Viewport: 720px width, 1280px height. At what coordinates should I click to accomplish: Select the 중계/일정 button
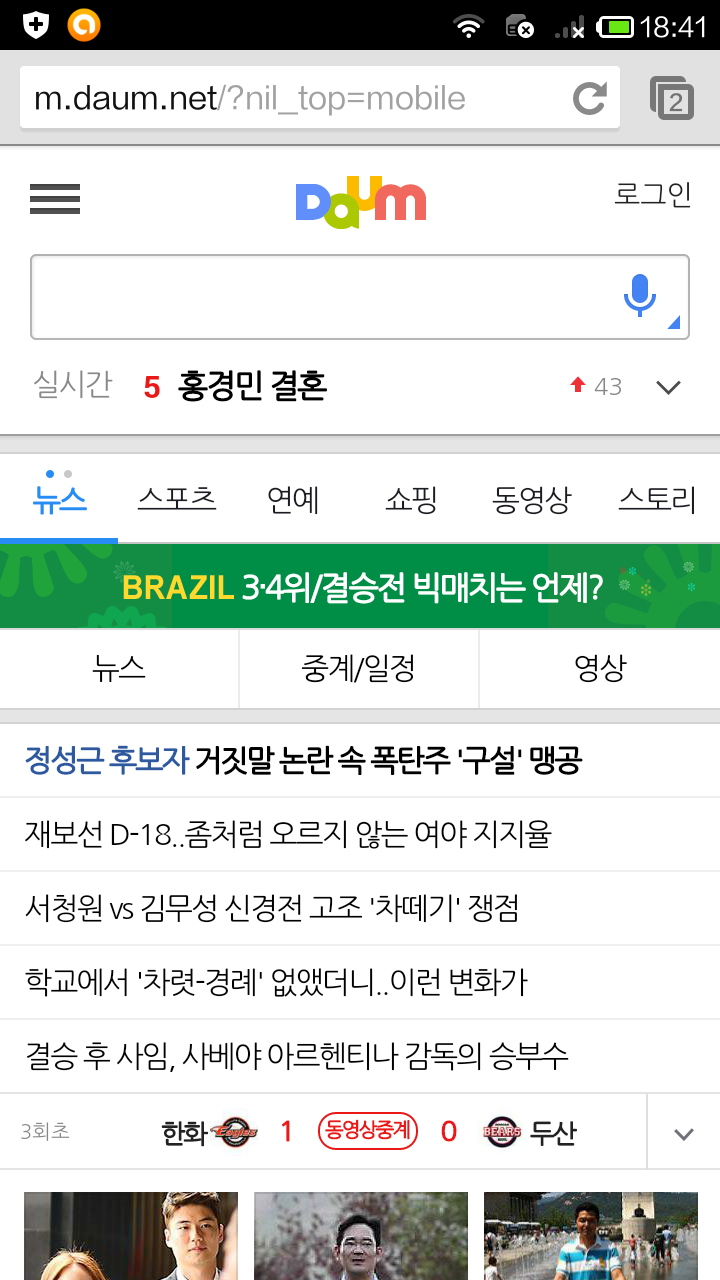click(x=359, y=669)
